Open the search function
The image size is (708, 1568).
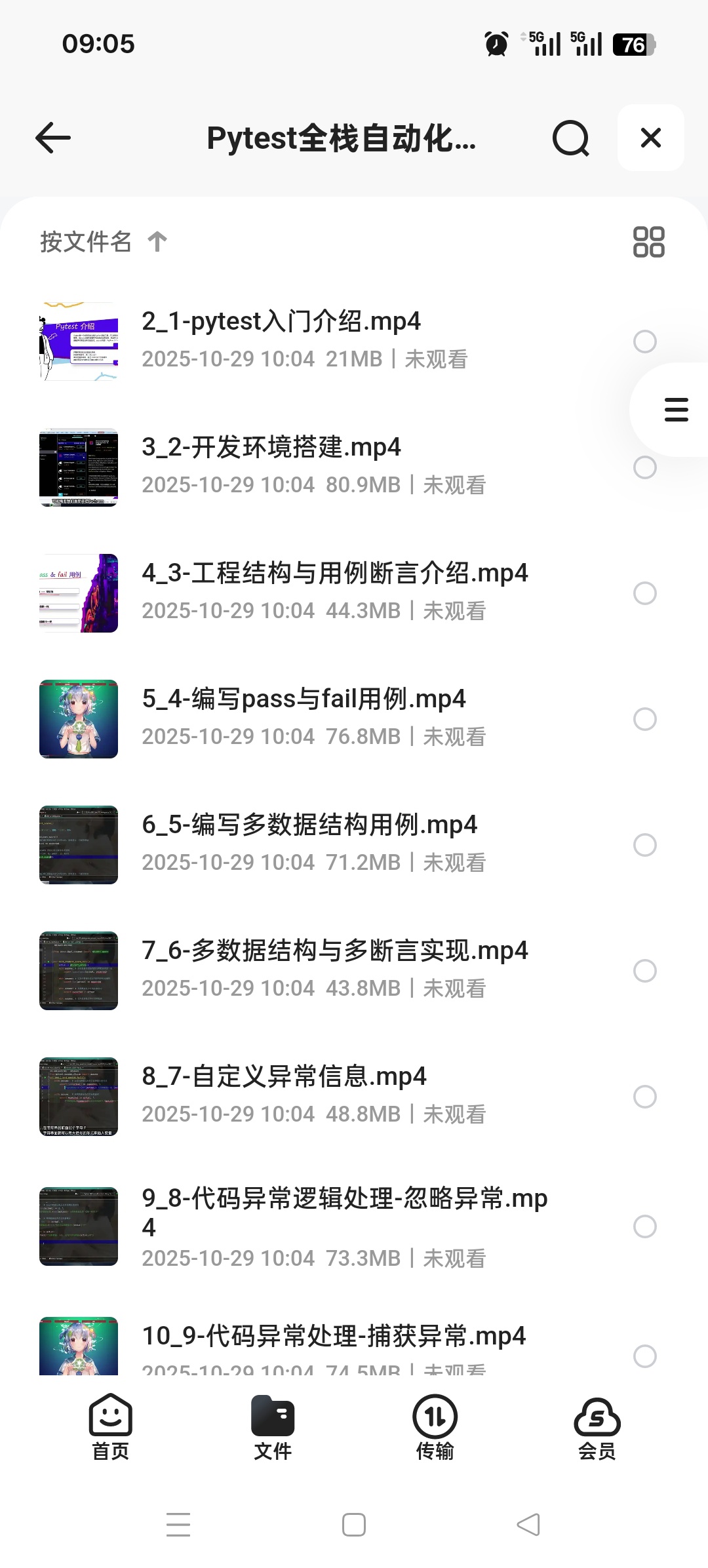[x=570, y=138]
